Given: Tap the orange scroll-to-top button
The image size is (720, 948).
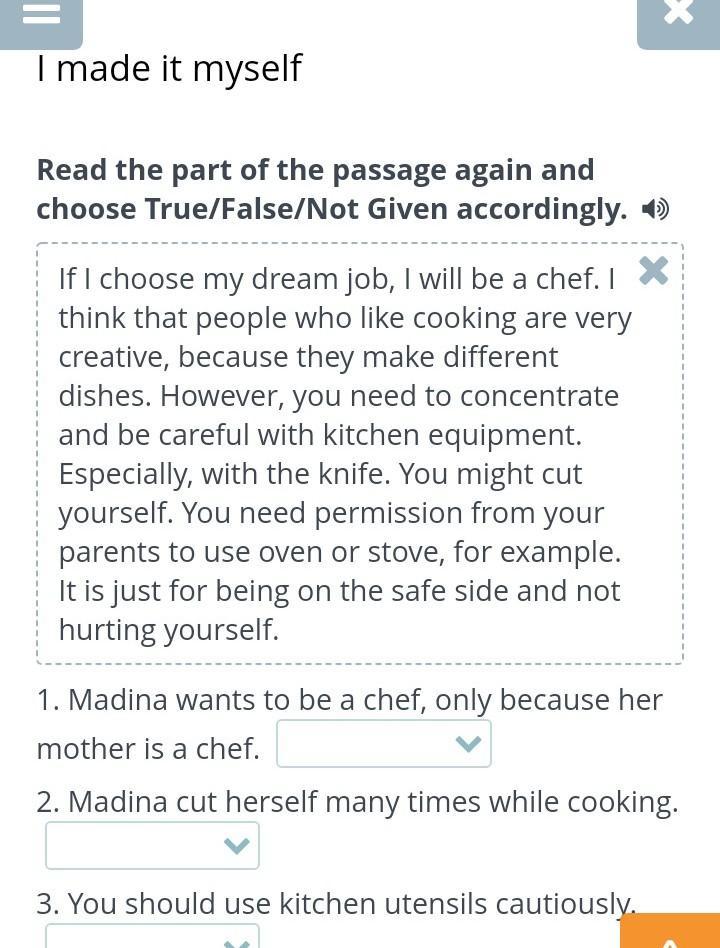Looking at the screenshot, I should point(669,933).
